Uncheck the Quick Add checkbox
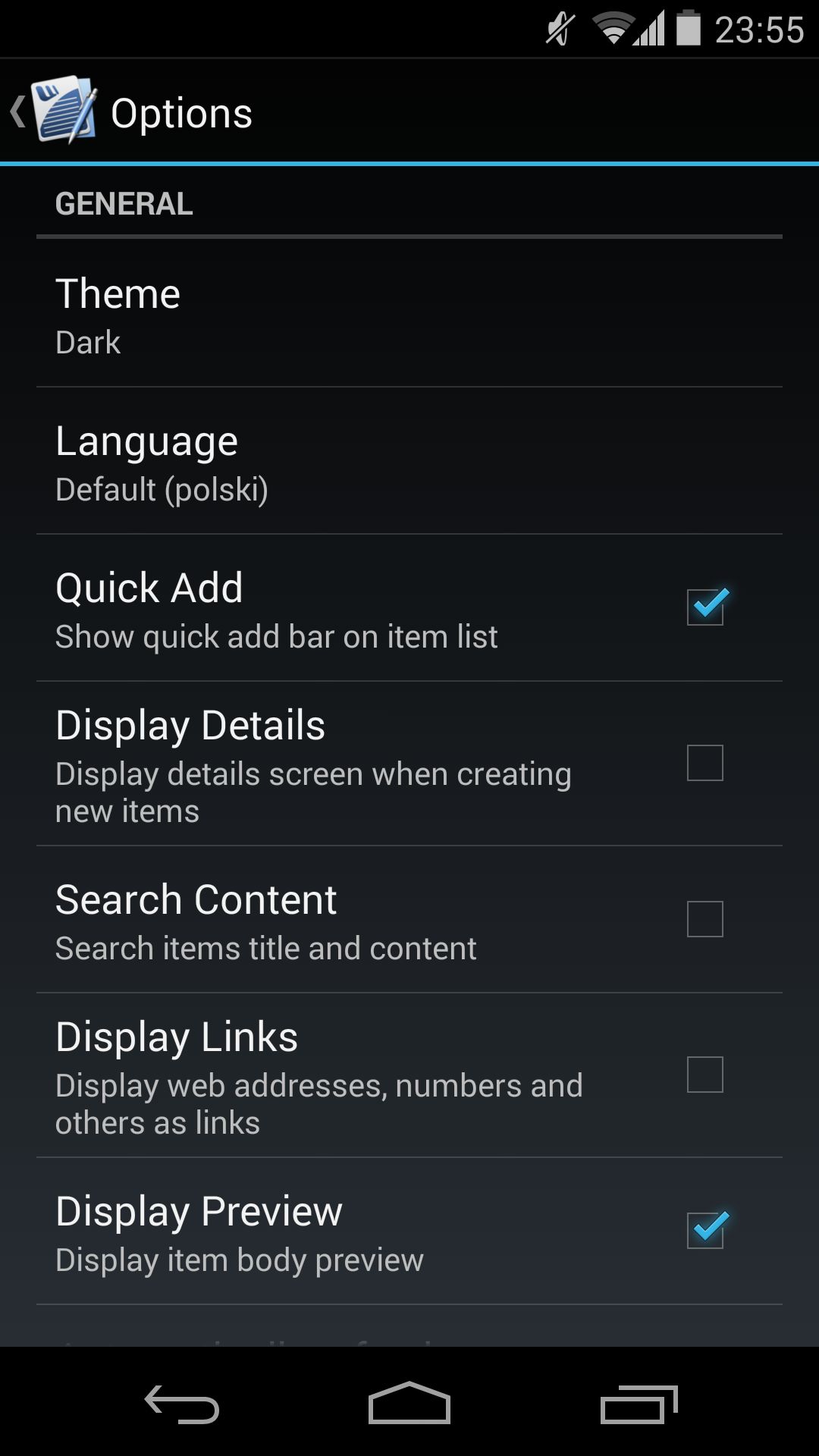Image resolution: width=819 pixels, height=1456 pixels. click(x=706, y=607)
